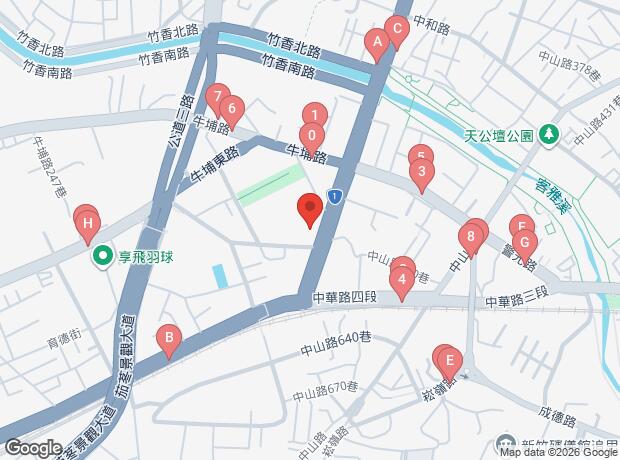Viewport: 620px width, 460px height.
Task: Choose the marker numbered 4
Action: 402,283
